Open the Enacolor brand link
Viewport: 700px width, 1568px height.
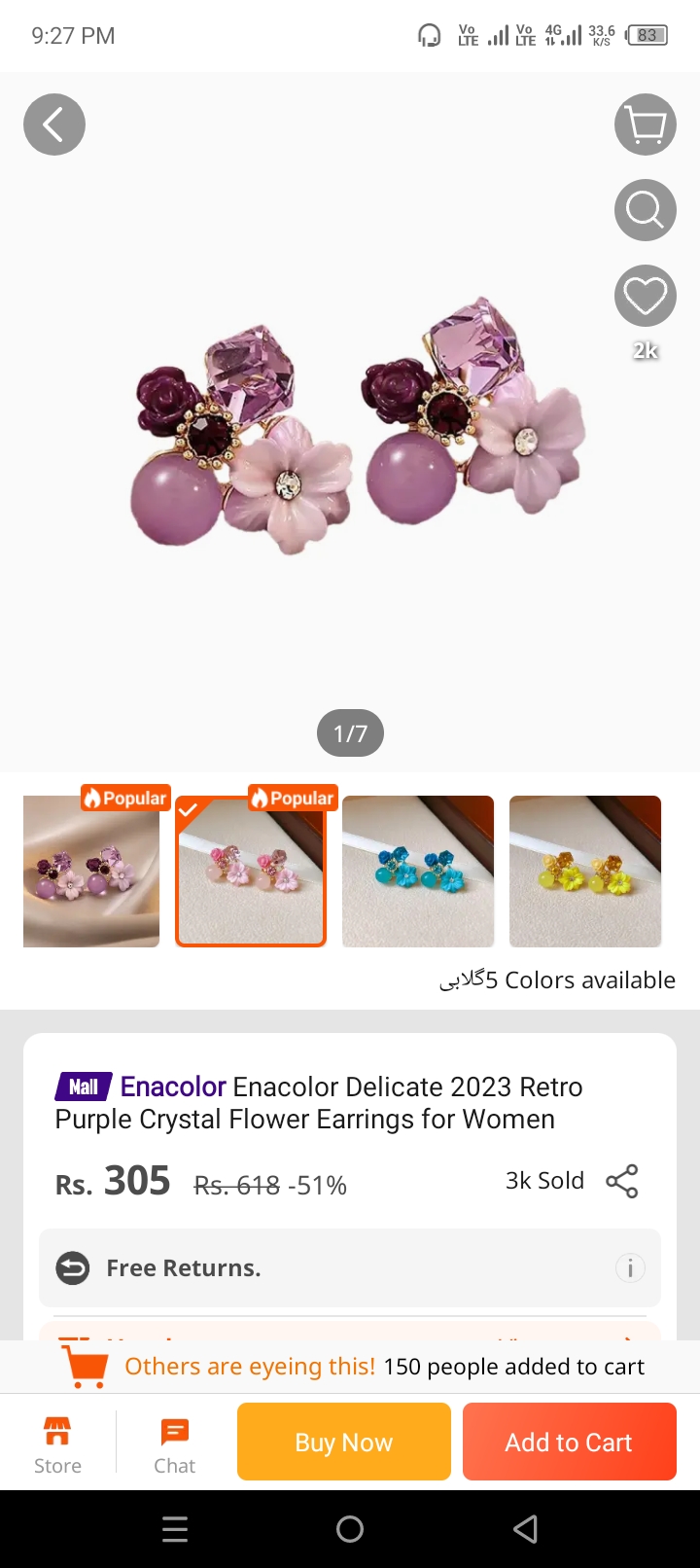(x=173, y=1087)
